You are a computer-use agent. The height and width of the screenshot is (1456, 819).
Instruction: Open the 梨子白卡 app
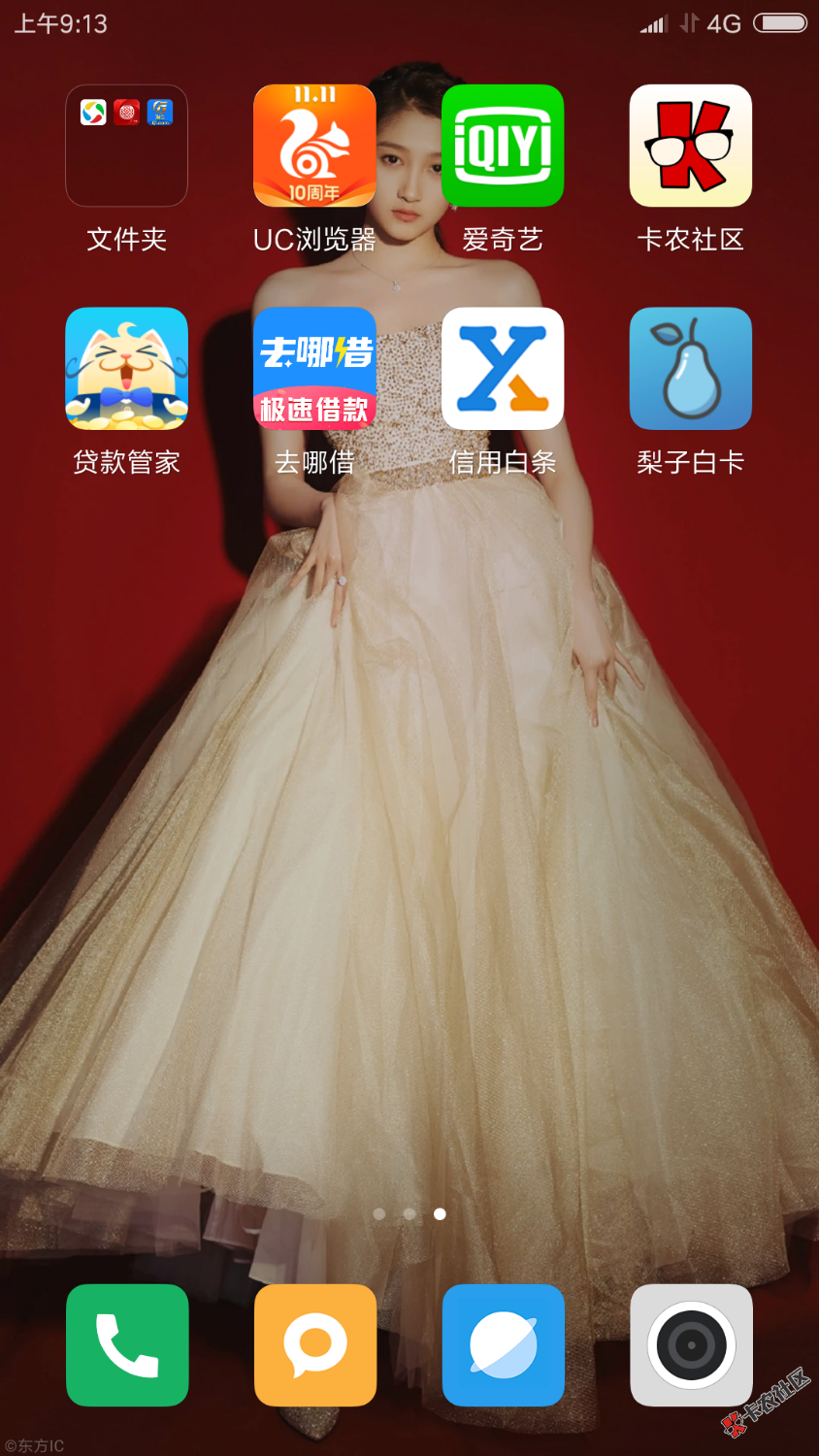click(x=691, y=369)
